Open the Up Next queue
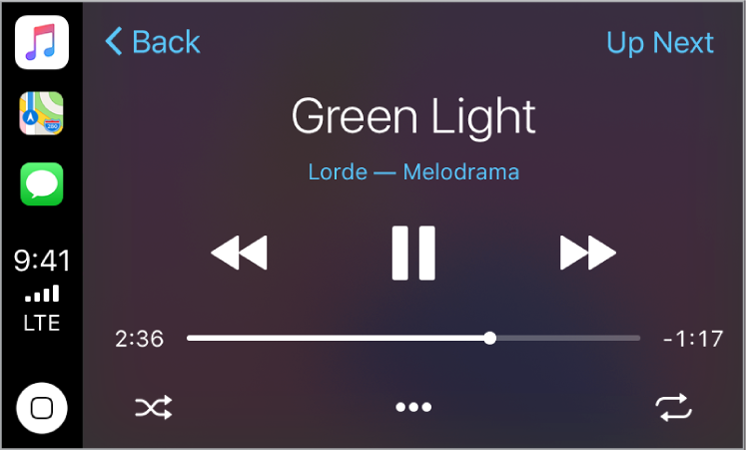The height and width of the screenshot is (450, 747). point(659,43)
